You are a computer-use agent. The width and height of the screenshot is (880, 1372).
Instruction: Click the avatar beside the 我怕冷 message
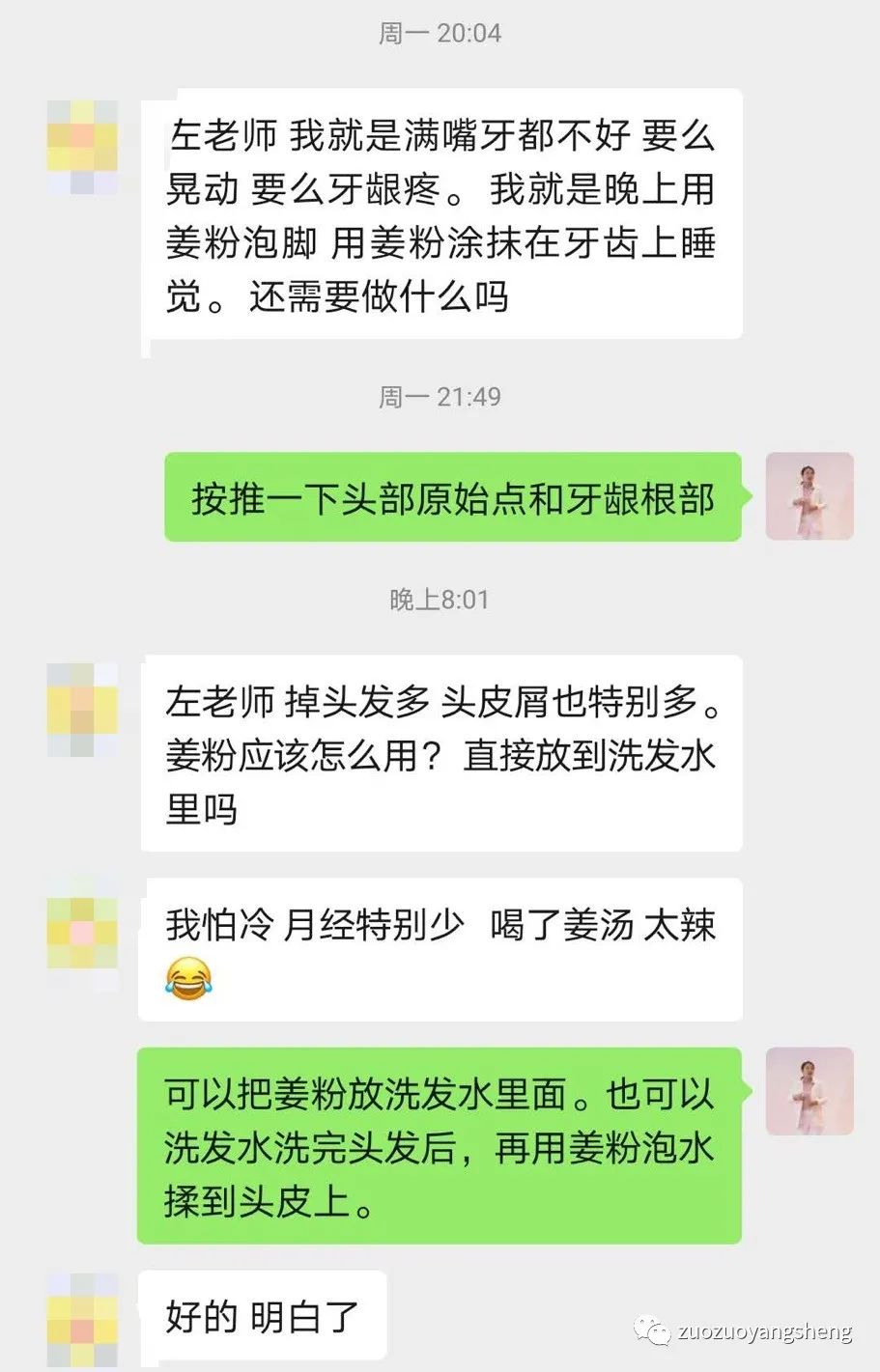tap(82, 932)
